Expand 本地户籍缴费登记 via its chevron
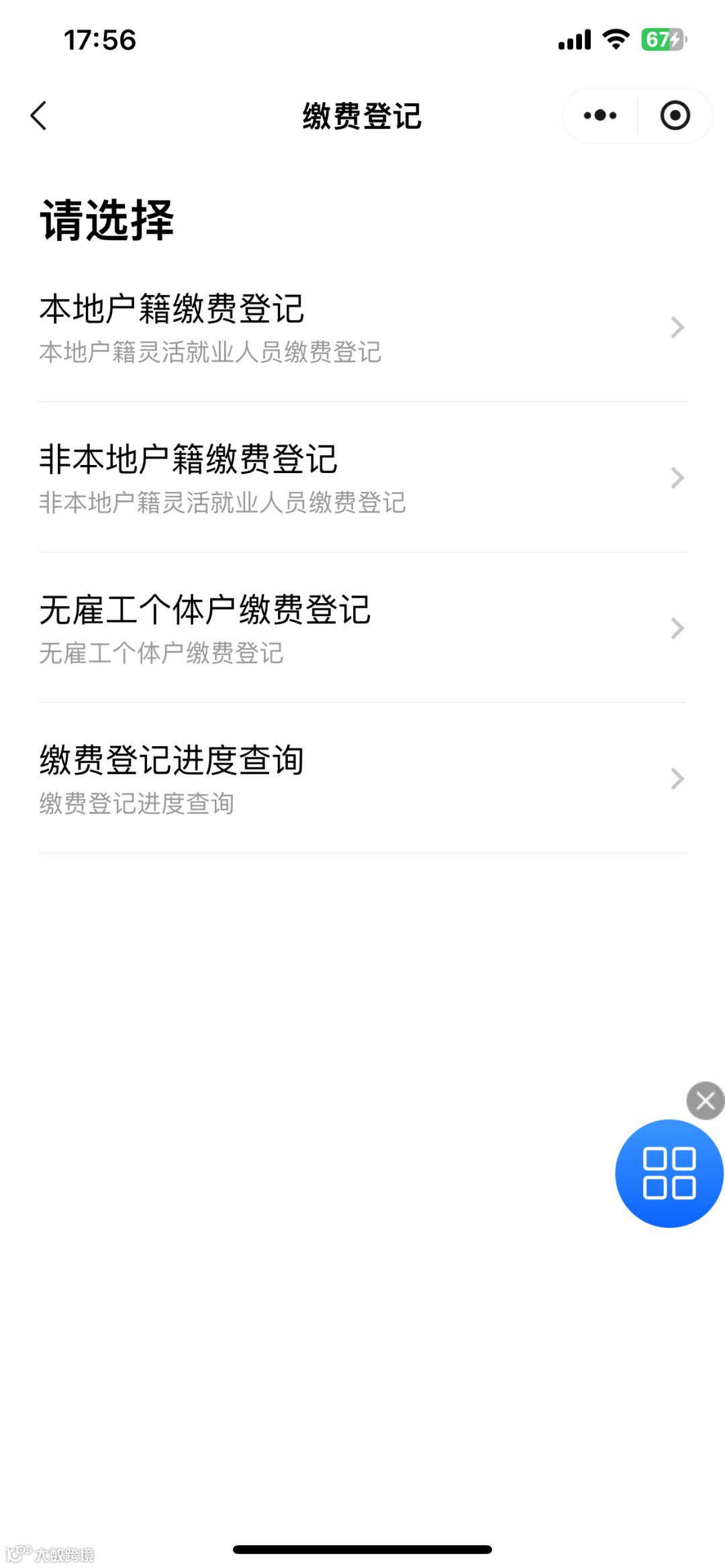The height and width of the screenshot is (1568, 725). pyautogui.click(x=677, y=327)
